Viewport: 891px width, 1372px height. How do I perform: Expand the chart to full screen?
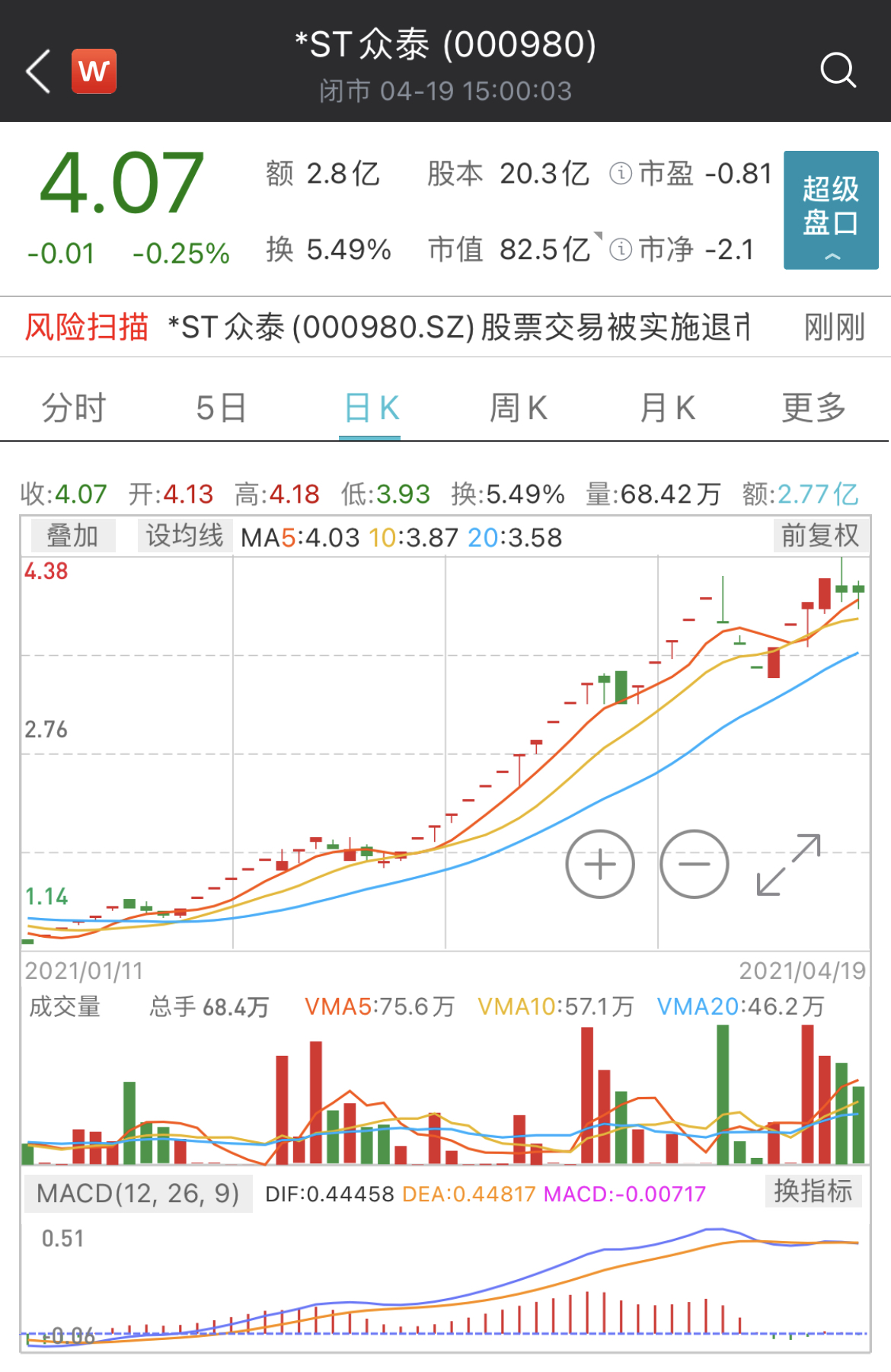pos(789,864)
